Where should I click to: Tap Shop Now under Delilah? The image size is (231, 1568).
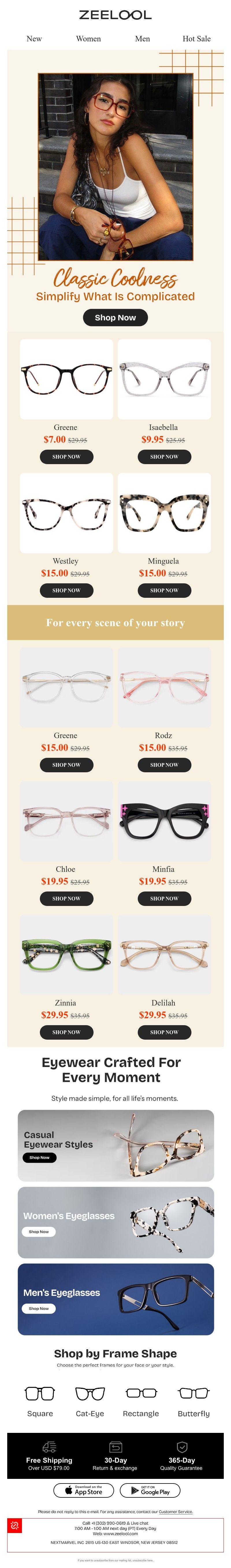[164, 1032]
